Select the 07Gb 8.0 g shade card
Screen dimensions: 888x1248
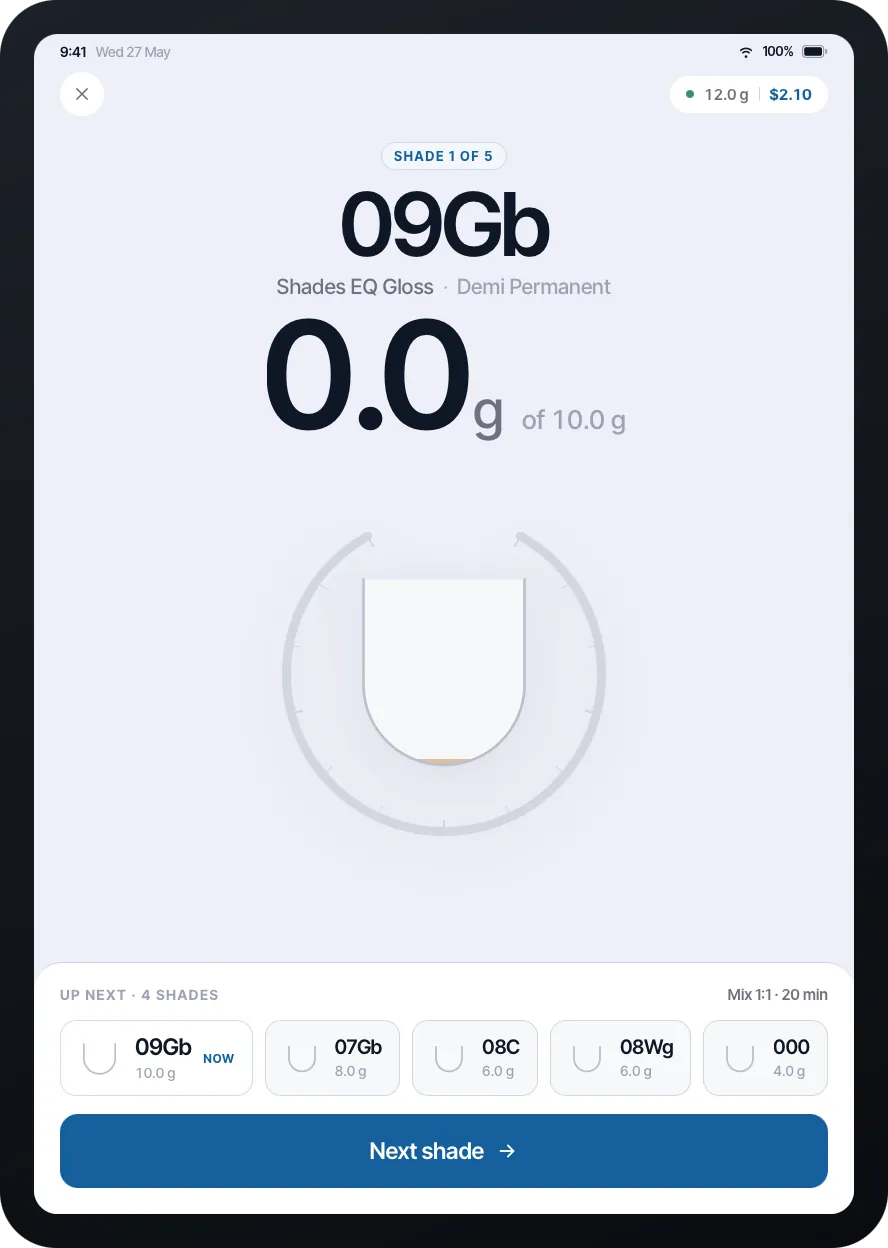tap(332, 1058)
